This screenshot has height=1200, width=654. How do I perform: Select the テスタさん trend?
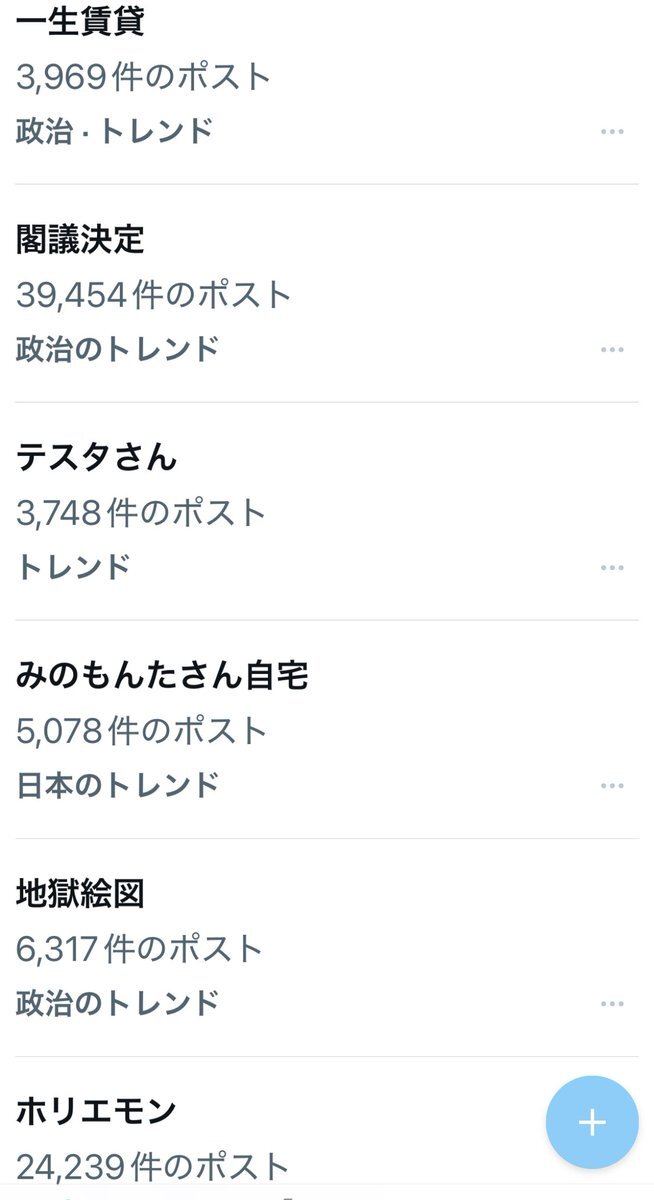pyautogui.click(x=97, y=458)
